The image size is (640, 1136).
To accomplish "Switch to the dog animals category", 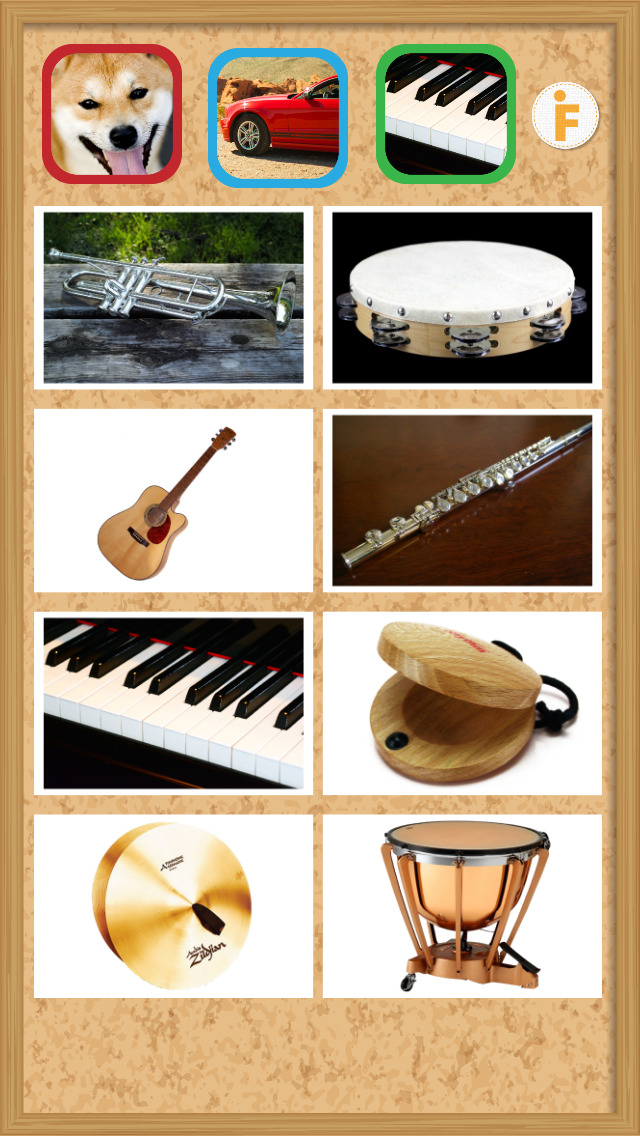I will [x=111, y=114].
